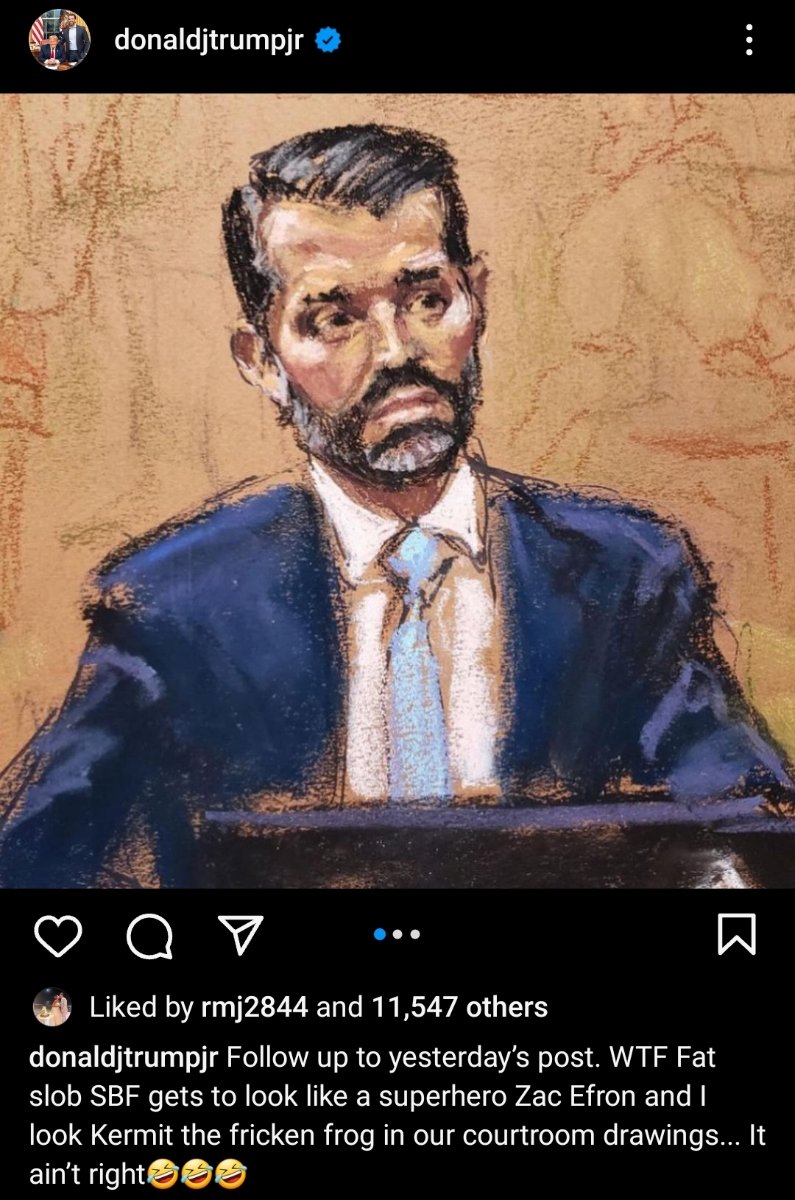Like this post with the heart icon

(x=58, y=935)
